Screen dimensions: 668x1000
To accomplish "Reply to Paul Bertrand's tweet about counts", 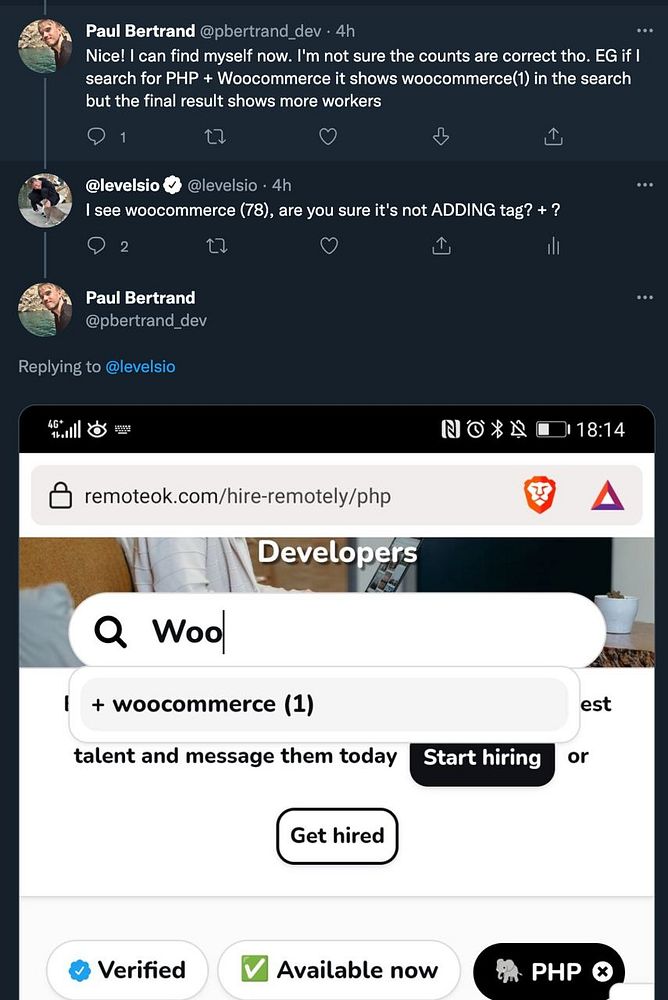I will [97, 137].
